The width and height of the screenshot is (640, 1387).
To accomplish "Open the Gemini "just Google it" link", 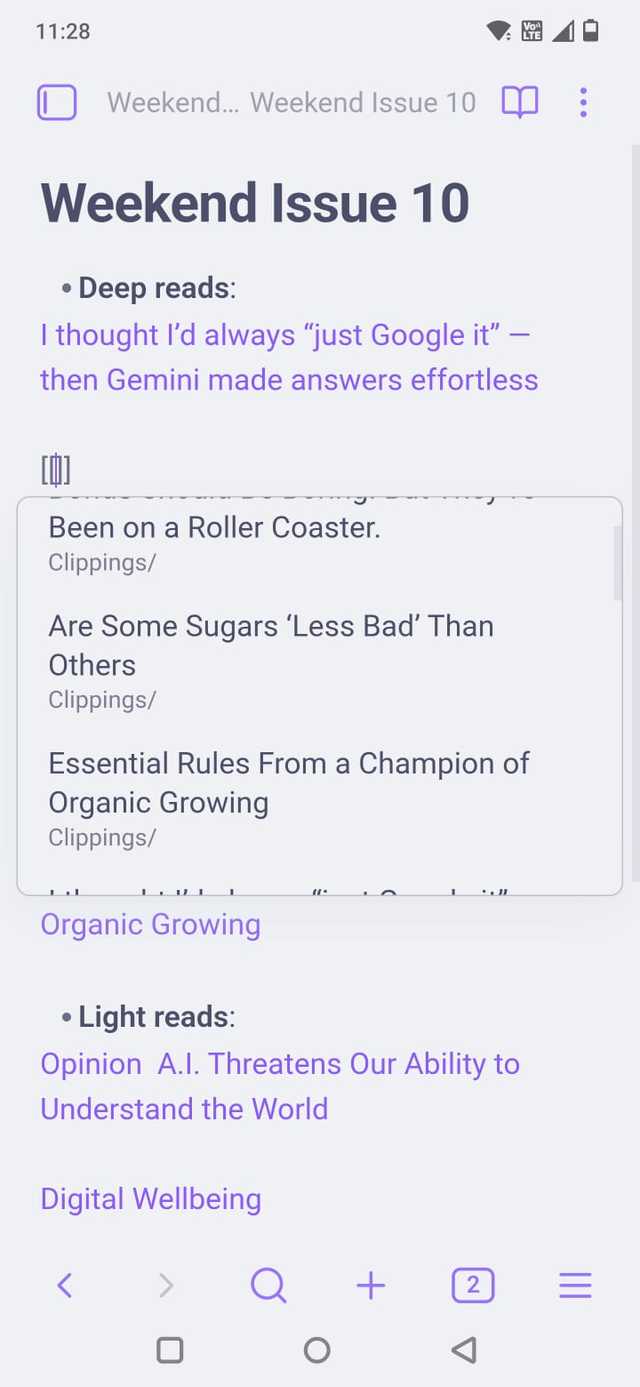I will coord(288,357).
